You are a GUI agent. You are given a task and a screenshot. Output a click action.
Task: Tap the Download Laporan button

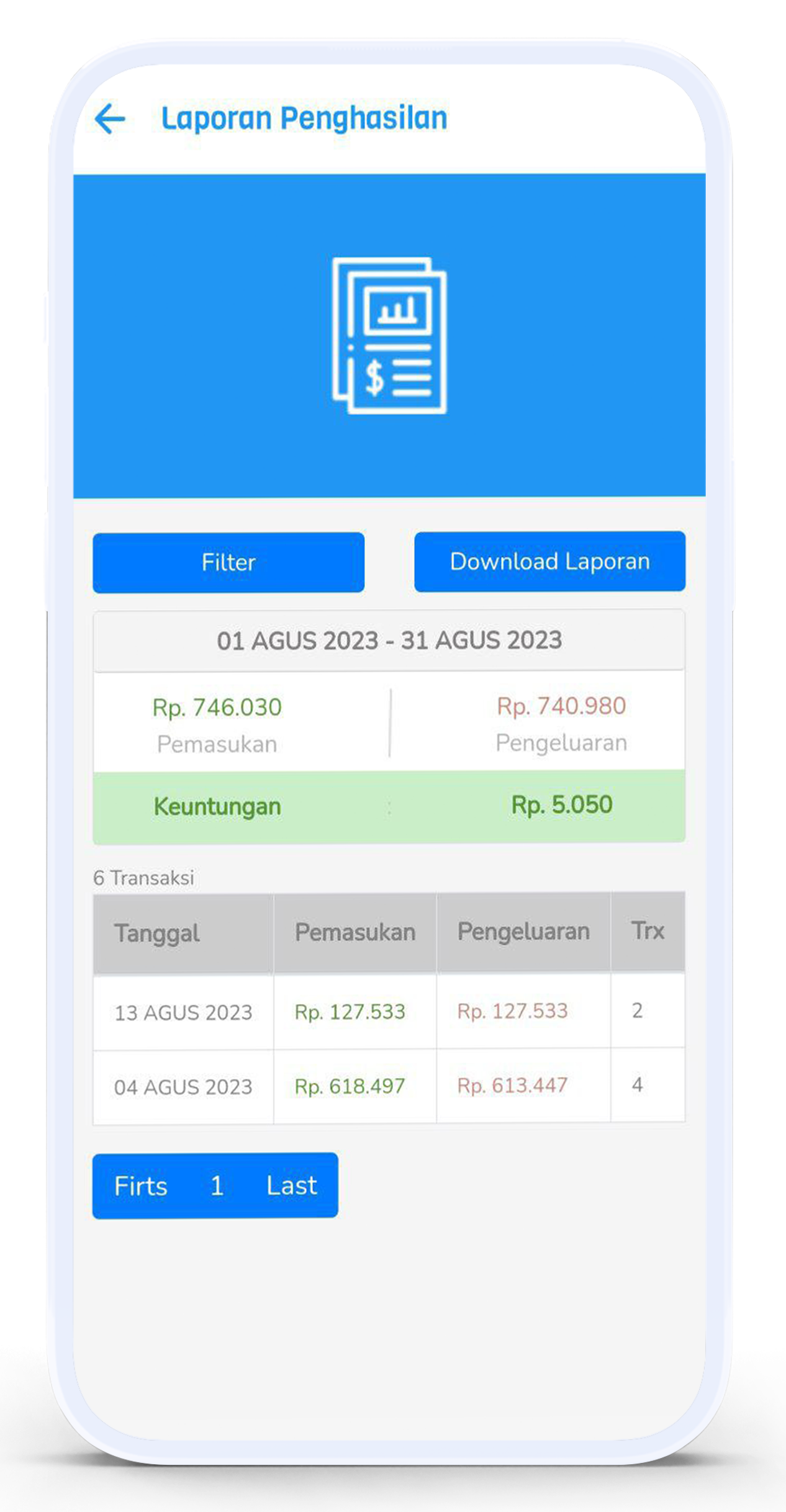point(549,561)
